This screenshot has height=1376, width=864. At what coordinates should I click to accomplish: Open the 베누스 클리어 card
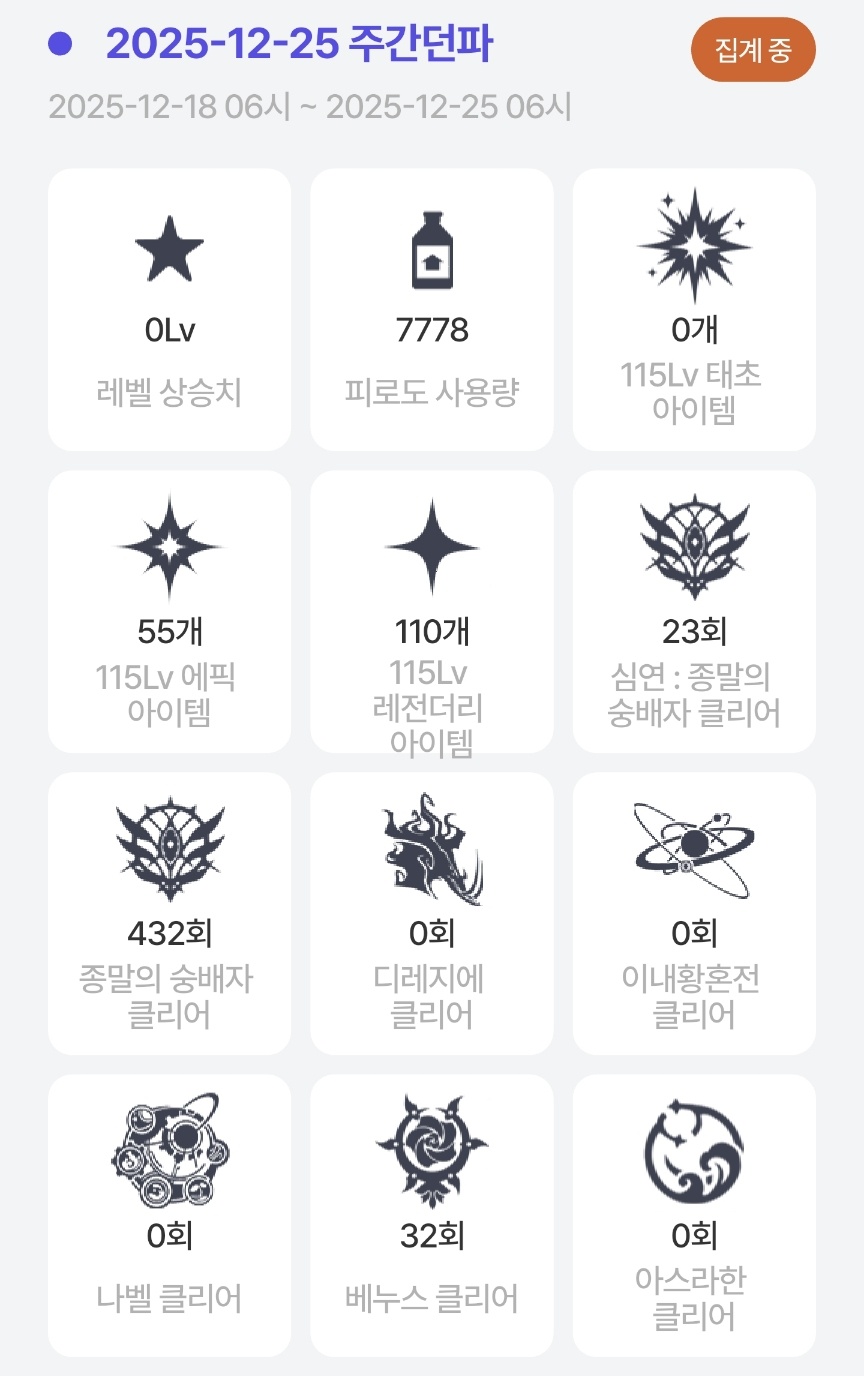coord(432,1216)
